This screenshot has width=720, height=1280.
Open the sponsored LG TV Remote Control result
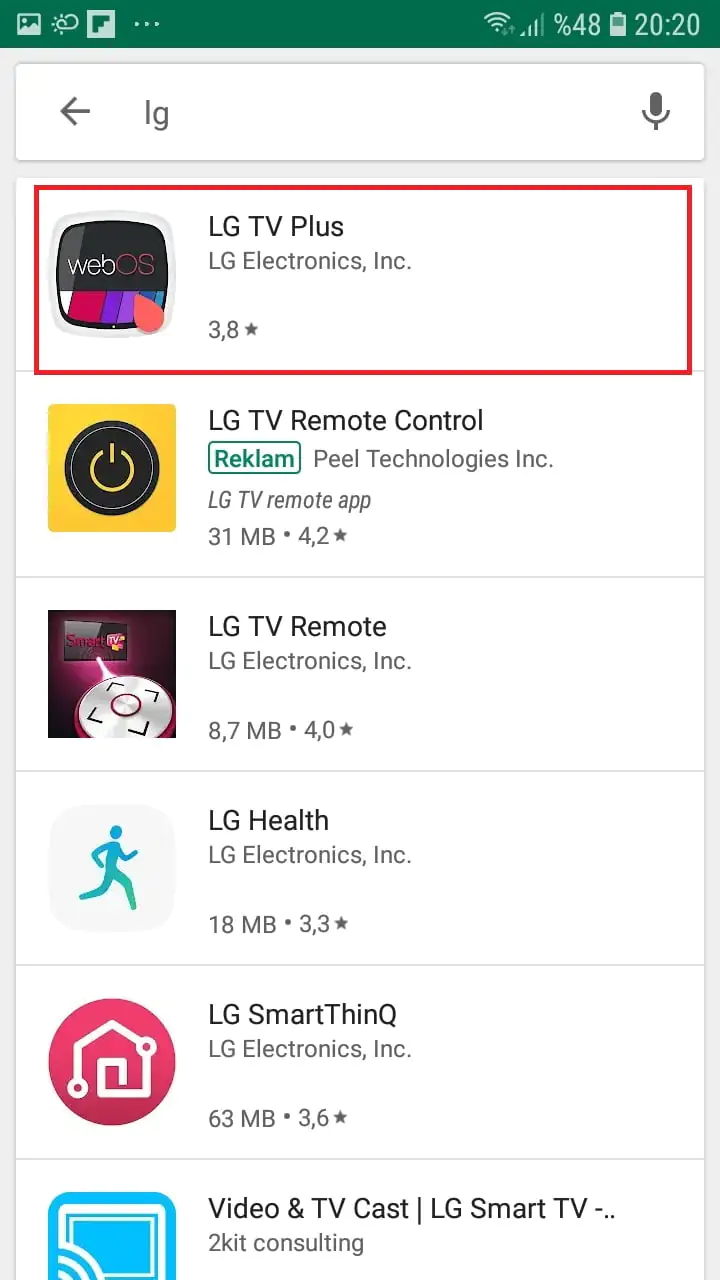(360, 473)
